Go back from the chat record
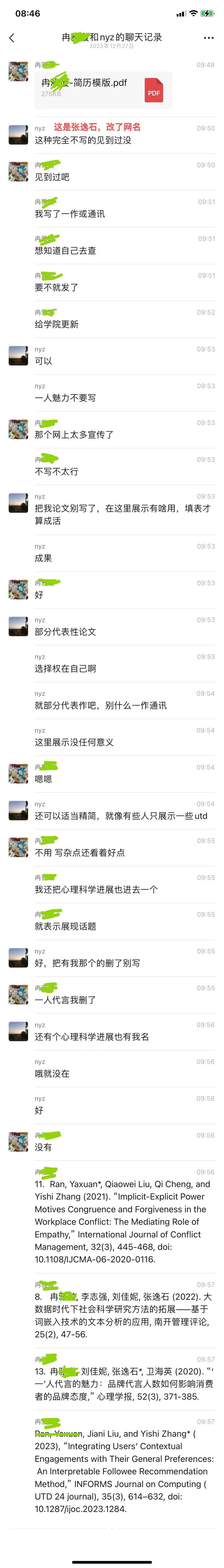This screenshot has width=224, height=1568. [x=12, y=38]
